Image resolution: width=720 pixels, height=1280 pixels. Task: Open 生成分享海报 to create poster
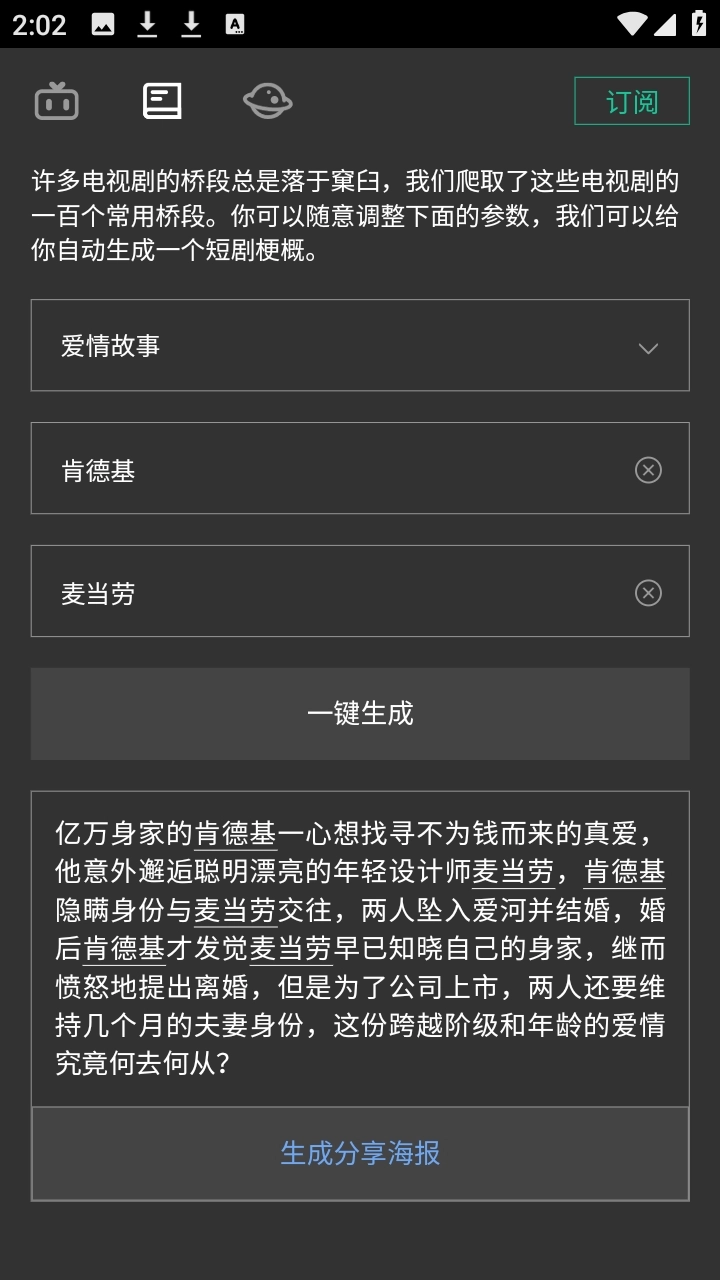360,1153
